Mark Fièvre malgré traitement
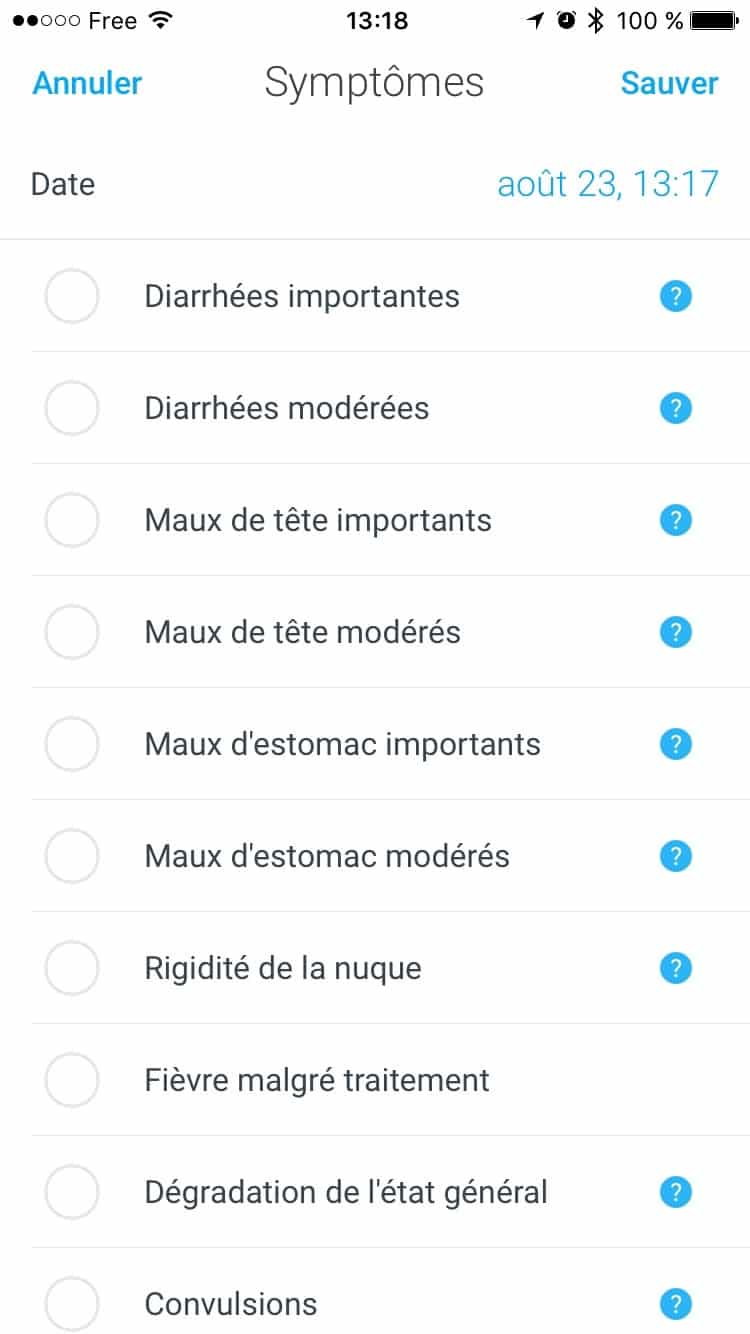 [x=72, y=1080]
